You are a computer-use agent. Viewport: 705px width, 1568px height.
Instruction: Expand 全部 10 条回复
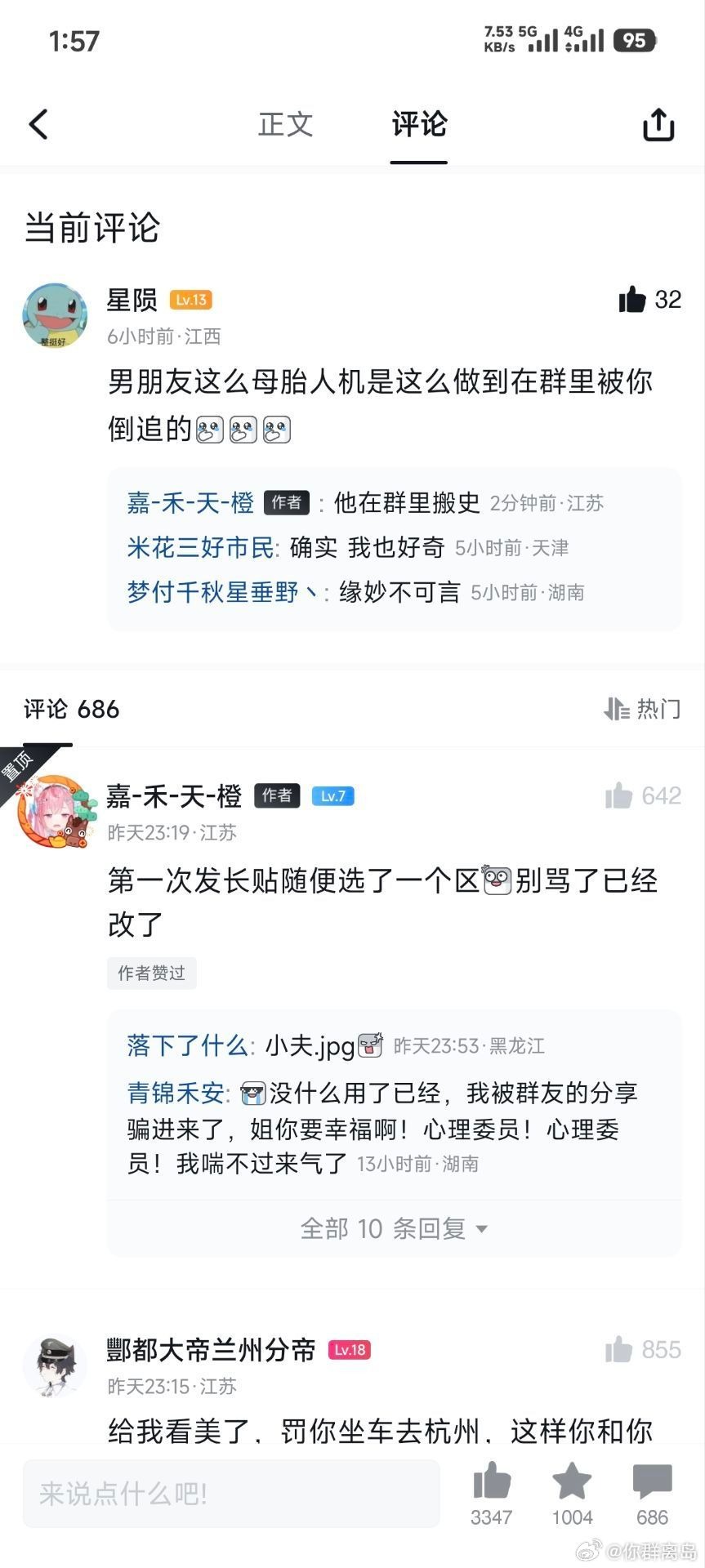tap(394, 1228)
